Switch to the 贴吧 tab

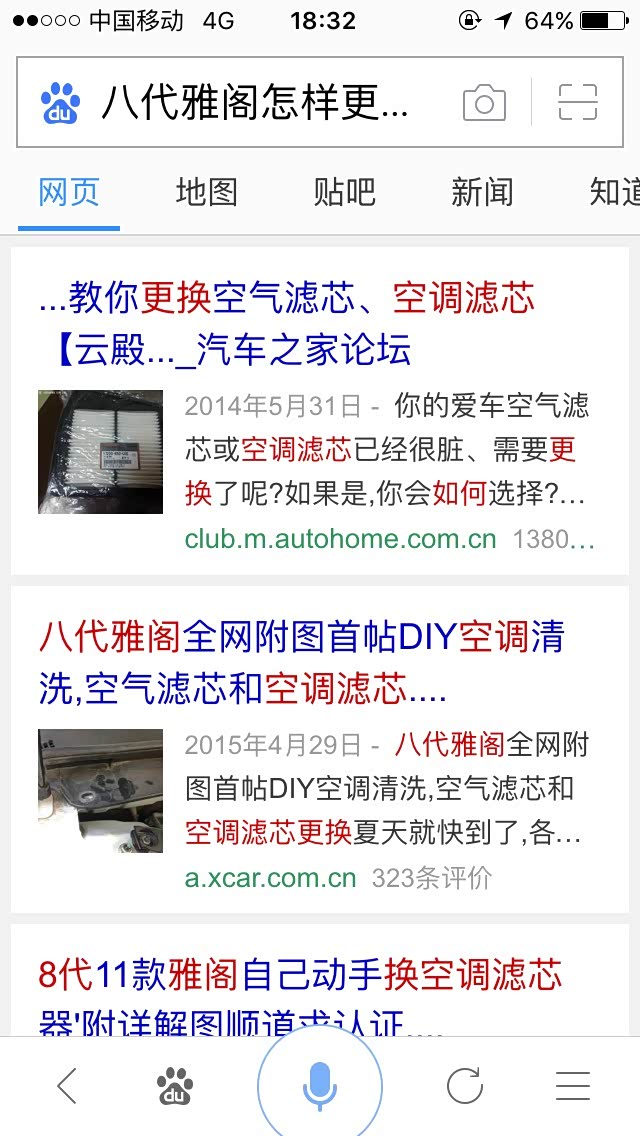pyautogui.click(x=344, y=192)
